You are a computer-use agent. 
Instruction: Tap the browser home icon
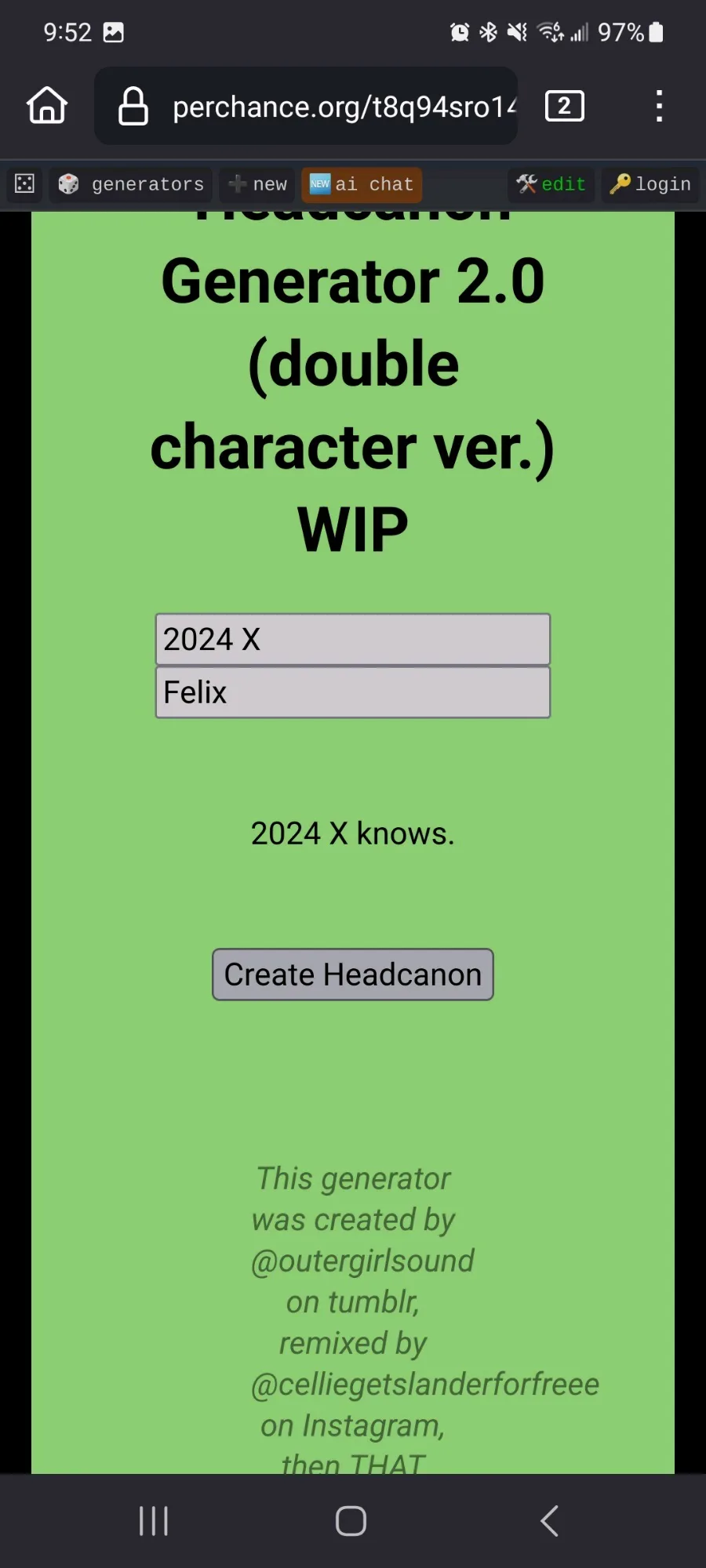(x=47, y=106)
